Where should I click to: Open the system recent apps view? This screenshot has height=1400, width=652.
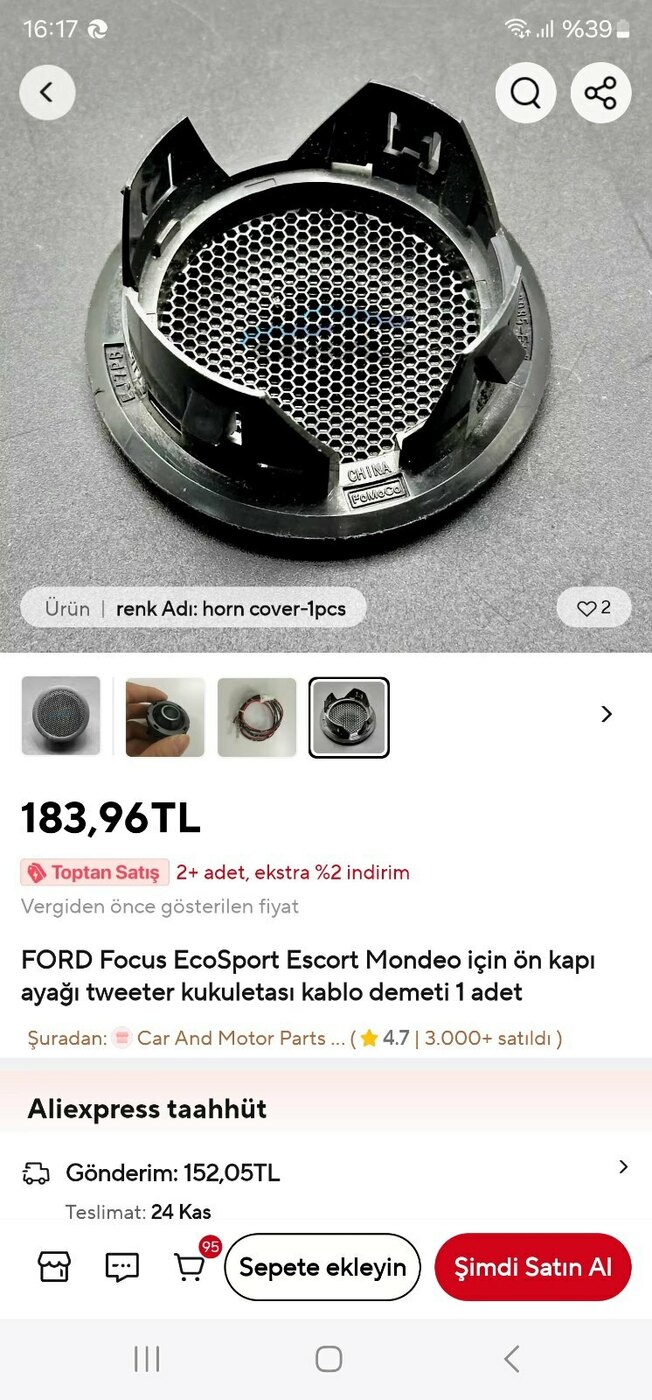point(147,1359)
